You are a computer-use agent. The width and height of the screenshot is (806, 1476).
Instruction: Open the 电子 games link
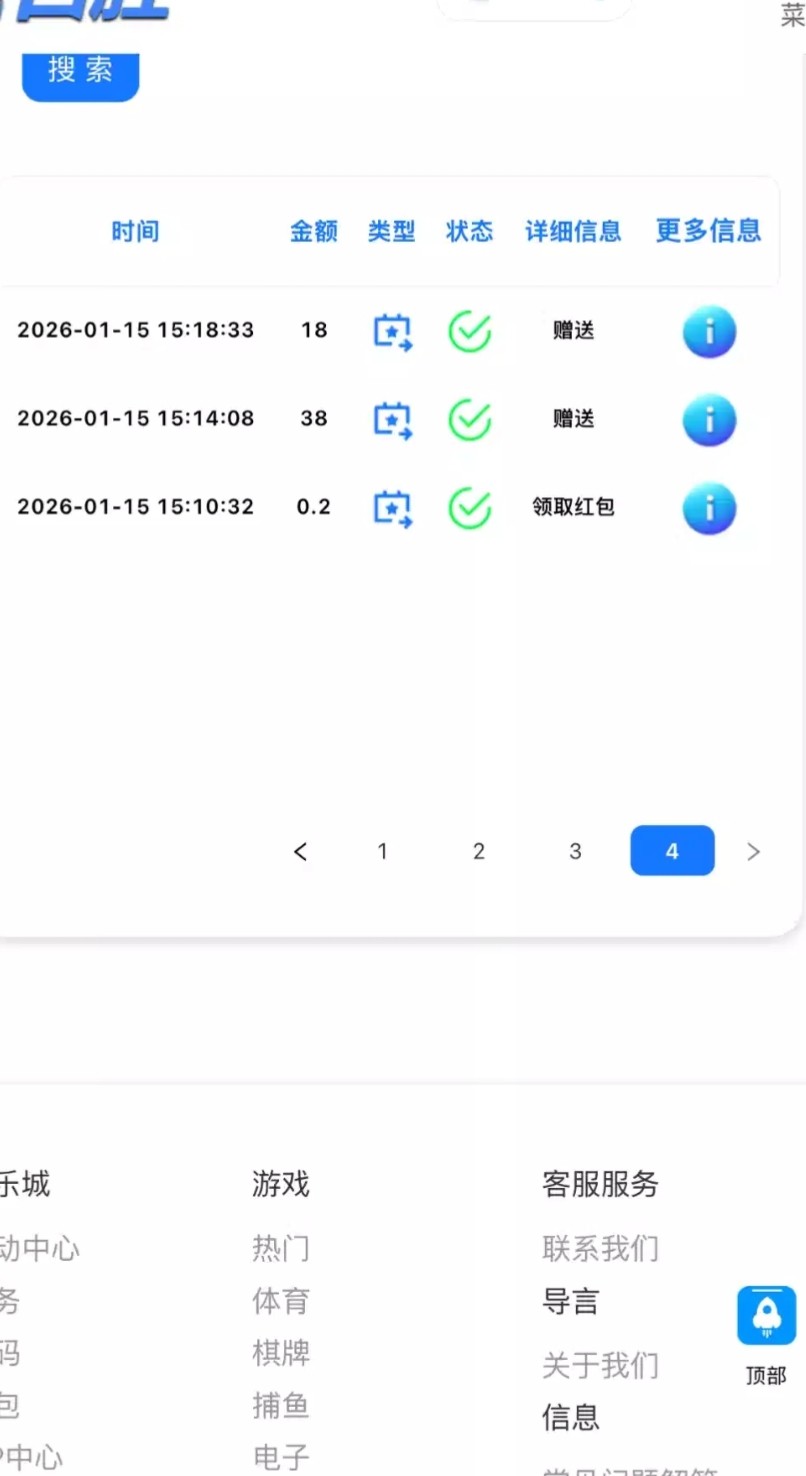[x=281, y=1458]
